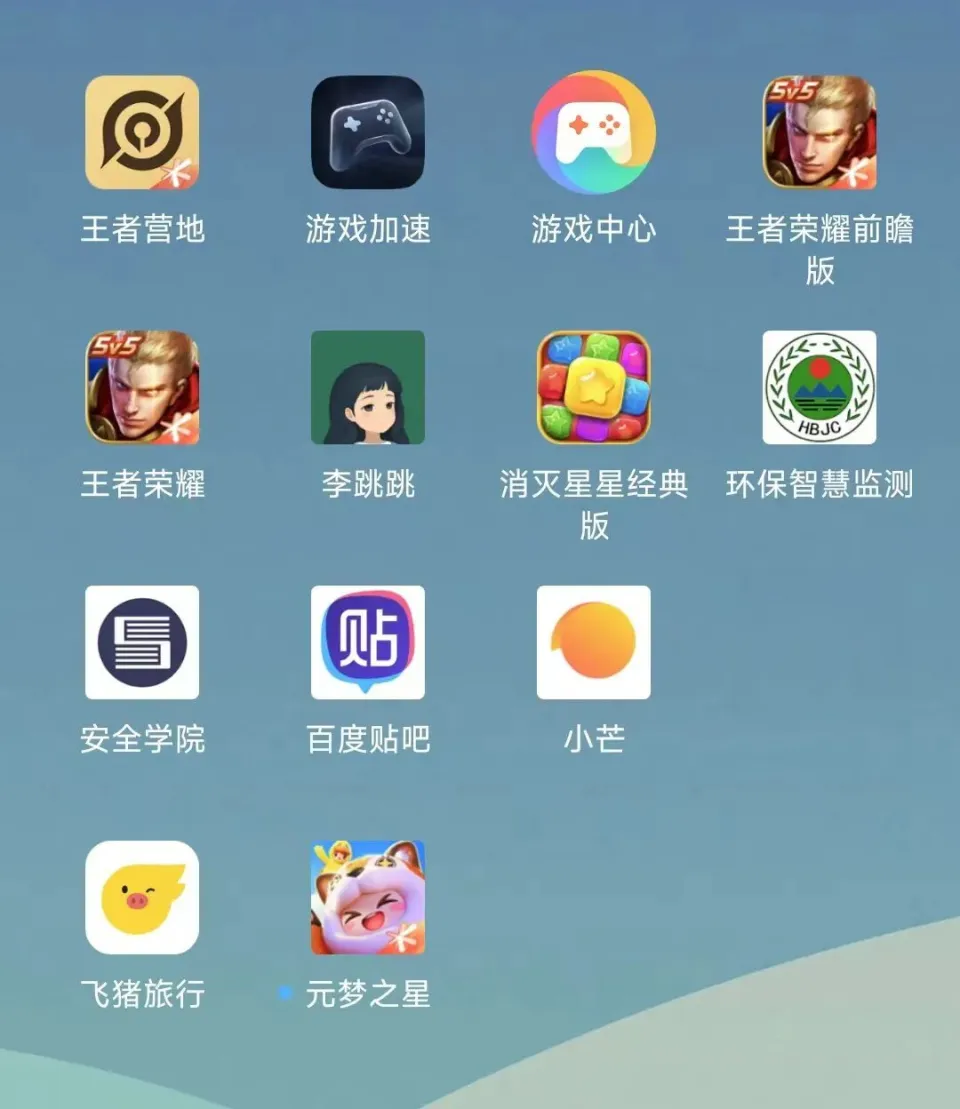This screenshot has height=1109, width=960.
Task: Launch 飞猪旅行
Action: tap(142, 898)
